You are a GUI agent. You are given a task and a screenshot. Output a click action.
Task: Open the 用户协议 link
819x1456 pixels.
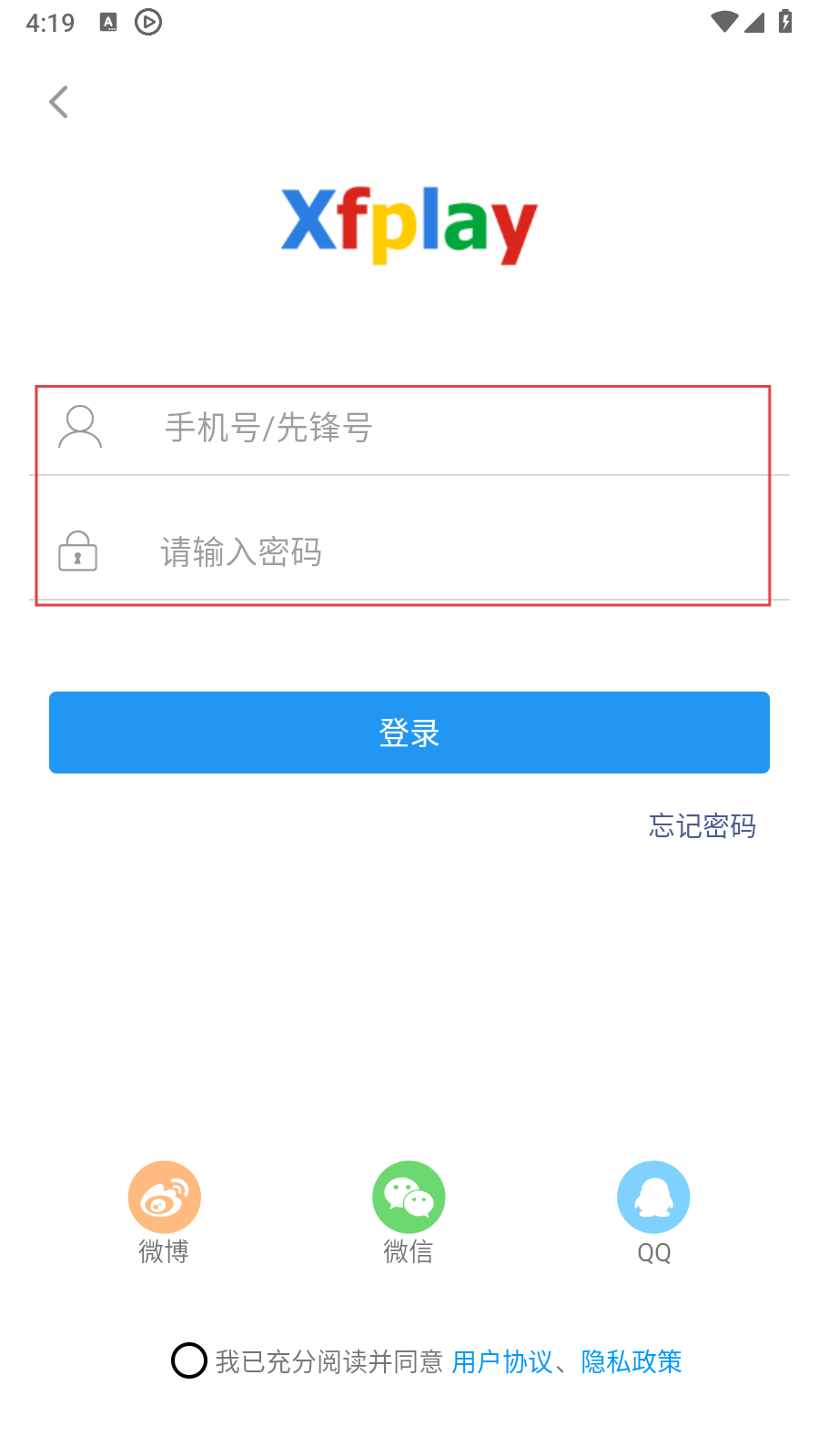pos(502,1362)
